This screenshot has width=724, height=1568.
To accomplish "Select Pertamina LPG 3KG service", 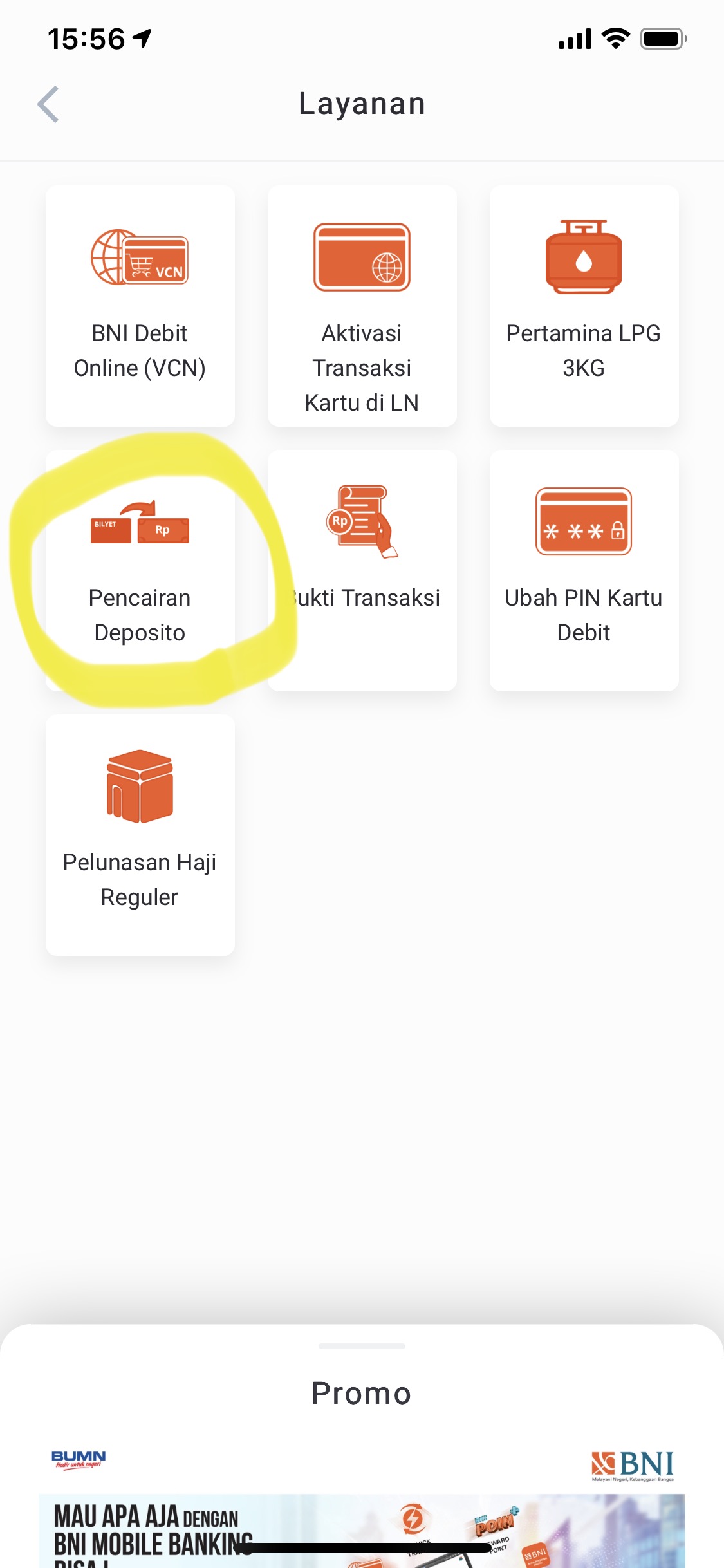I will [x=584, y=306].
